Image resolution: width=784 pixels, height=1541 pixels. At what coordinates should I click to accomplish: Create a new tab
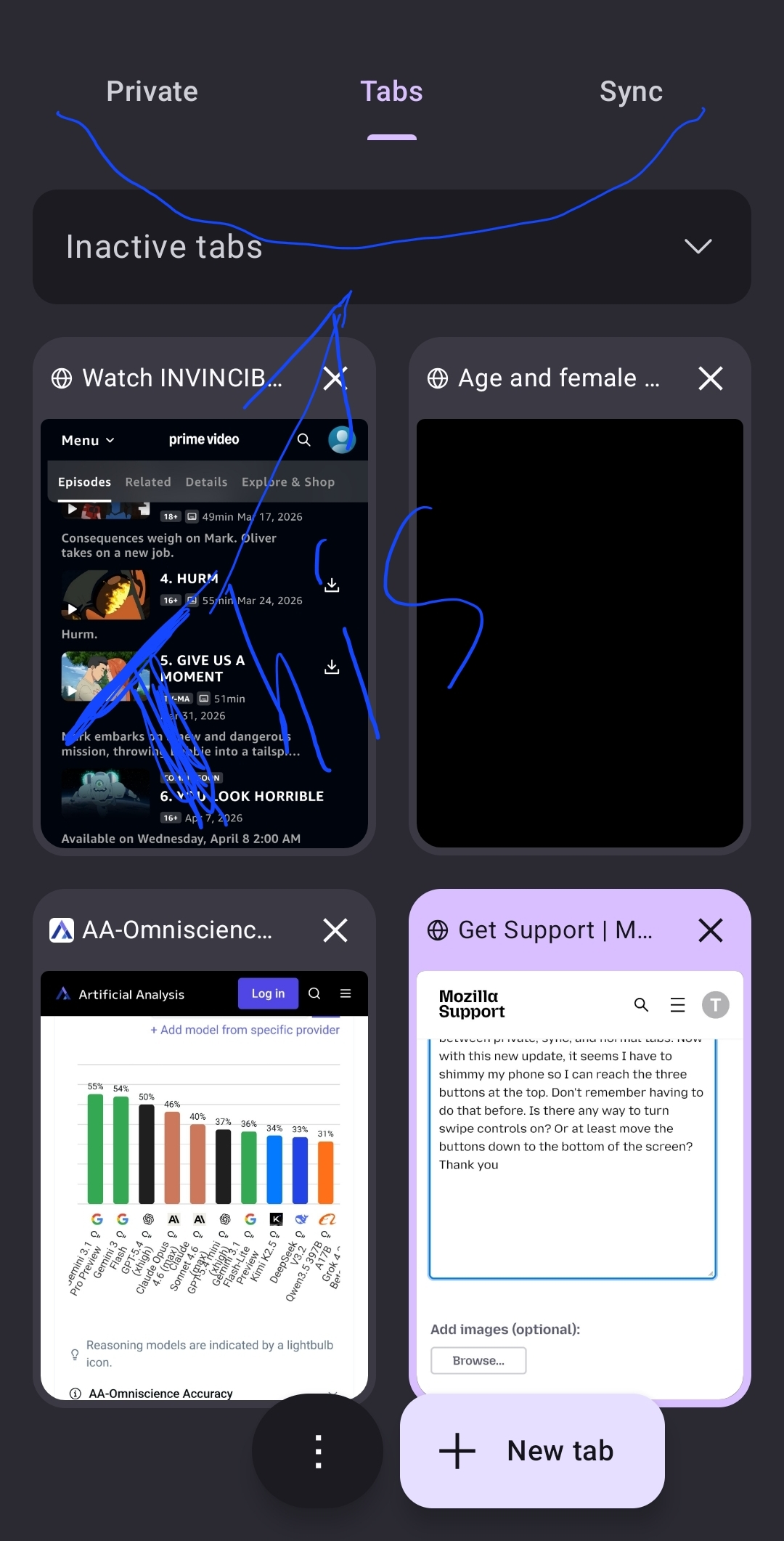coord(532,1451)
